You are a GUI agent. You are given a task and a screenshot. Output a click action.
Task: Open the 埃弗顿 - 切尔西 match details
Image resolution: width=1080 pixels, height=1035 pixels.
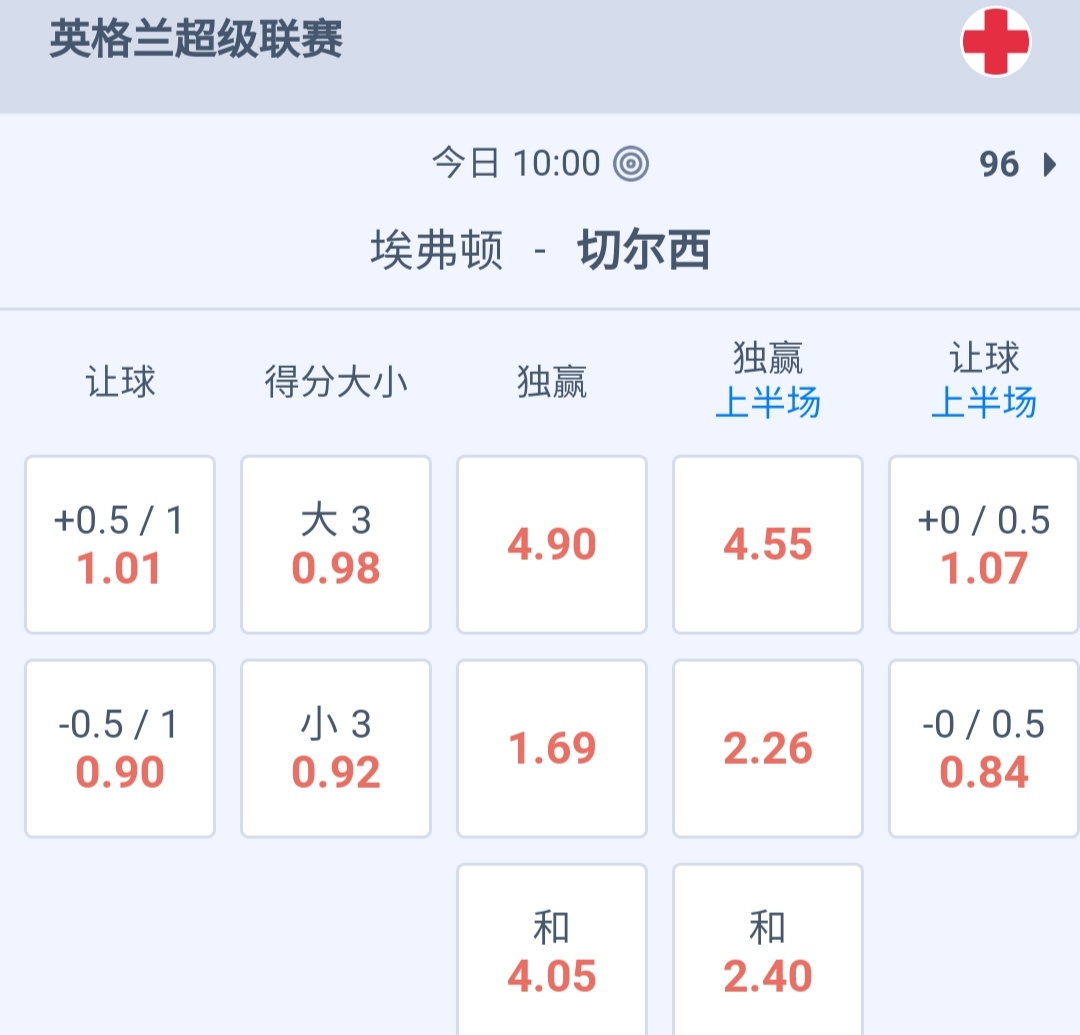(540, 251)
